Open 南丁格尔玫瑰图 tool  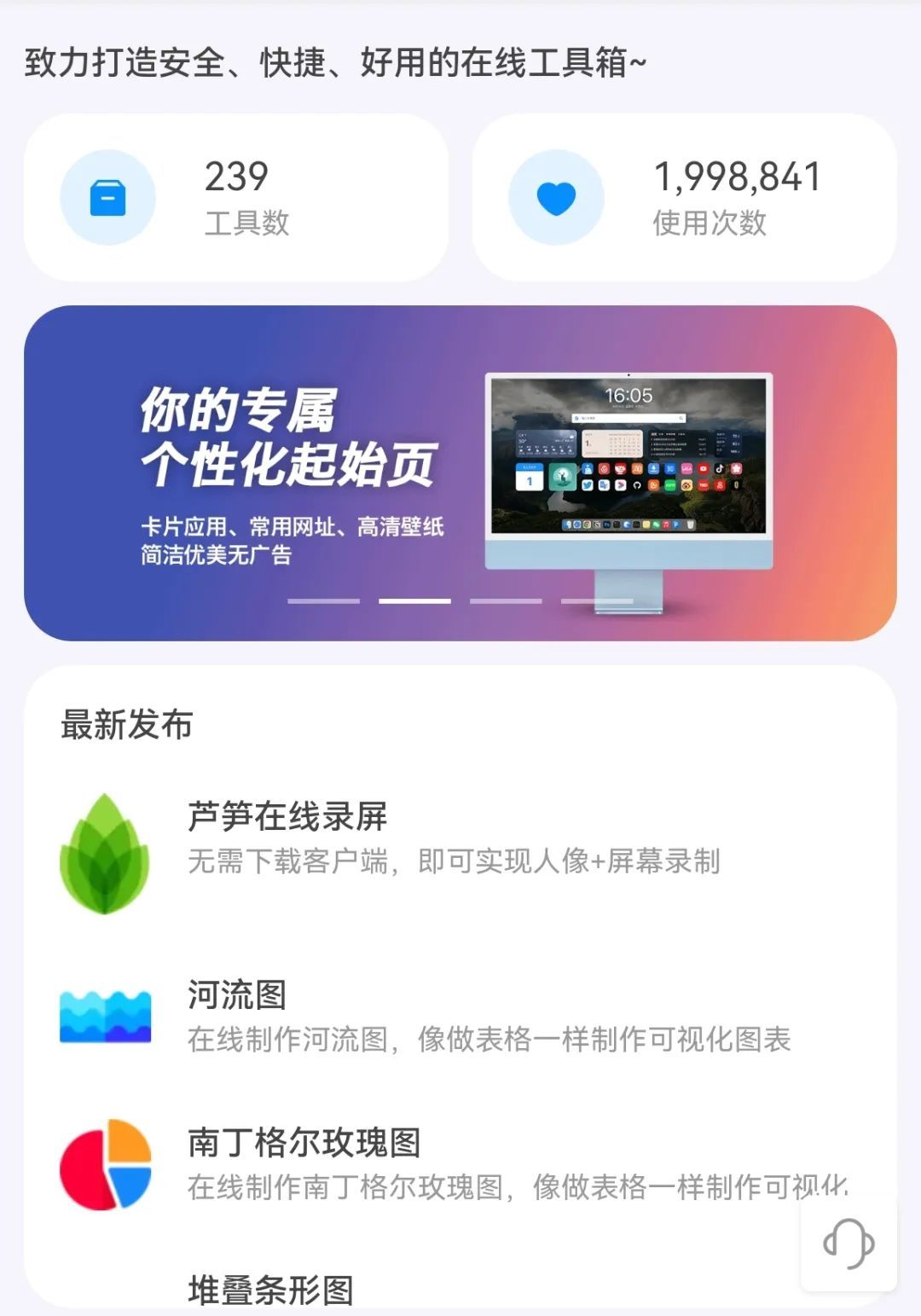[304, 1143]
